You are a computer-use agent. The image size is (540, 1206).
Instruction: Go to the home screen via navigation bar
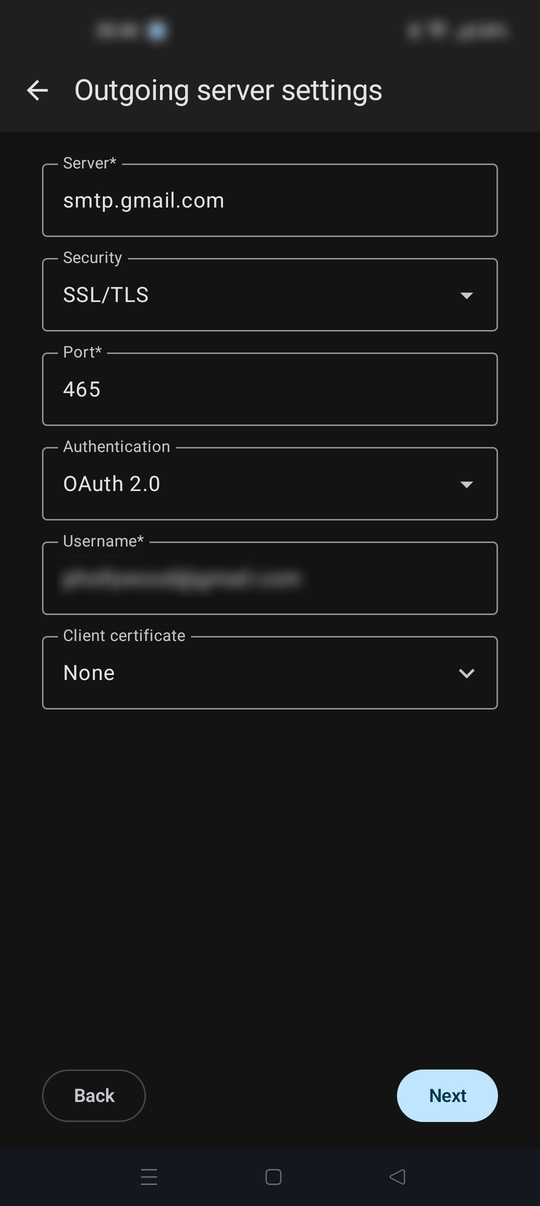pos(273,1177)
